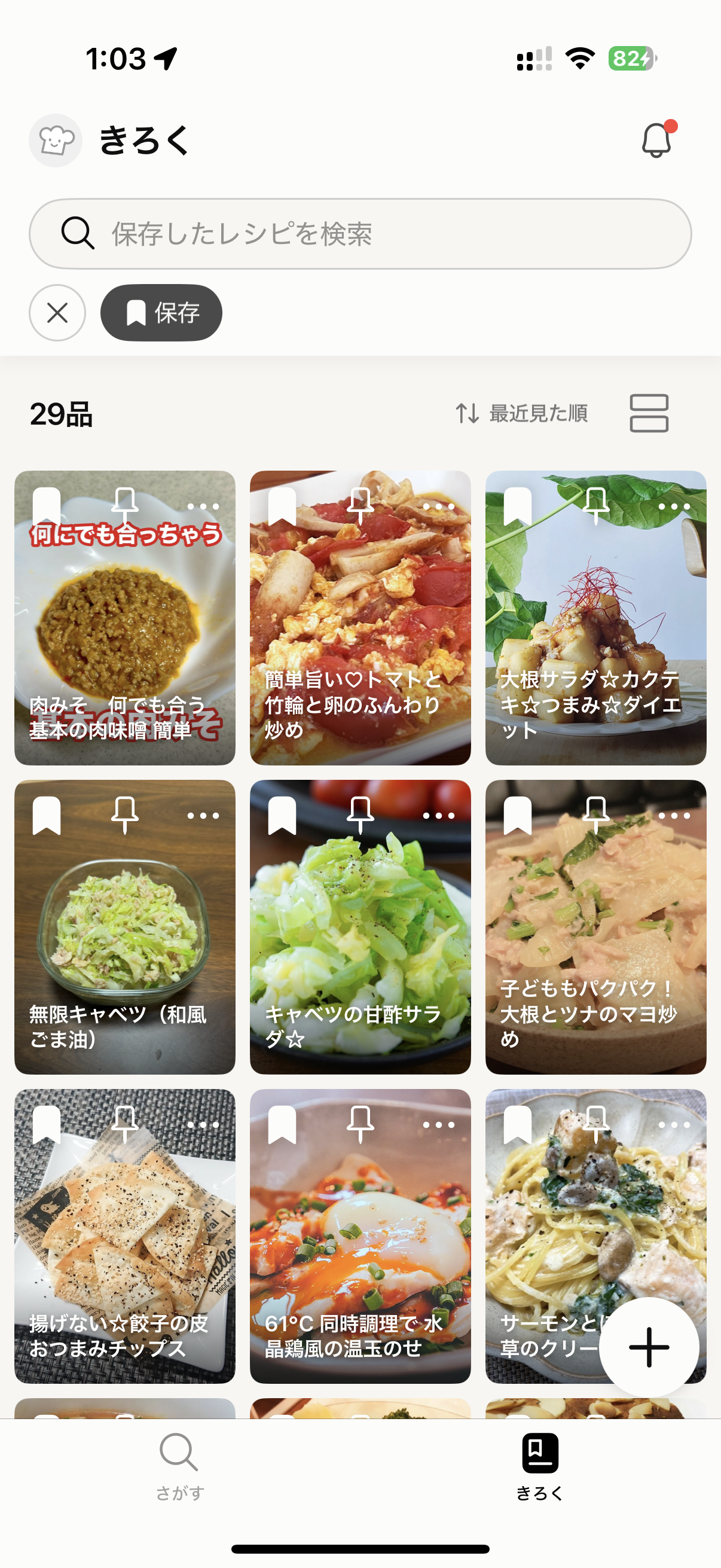Remove the 保存 filter with the X
This screenshot has width=721, height=1568.
[58, 312]
